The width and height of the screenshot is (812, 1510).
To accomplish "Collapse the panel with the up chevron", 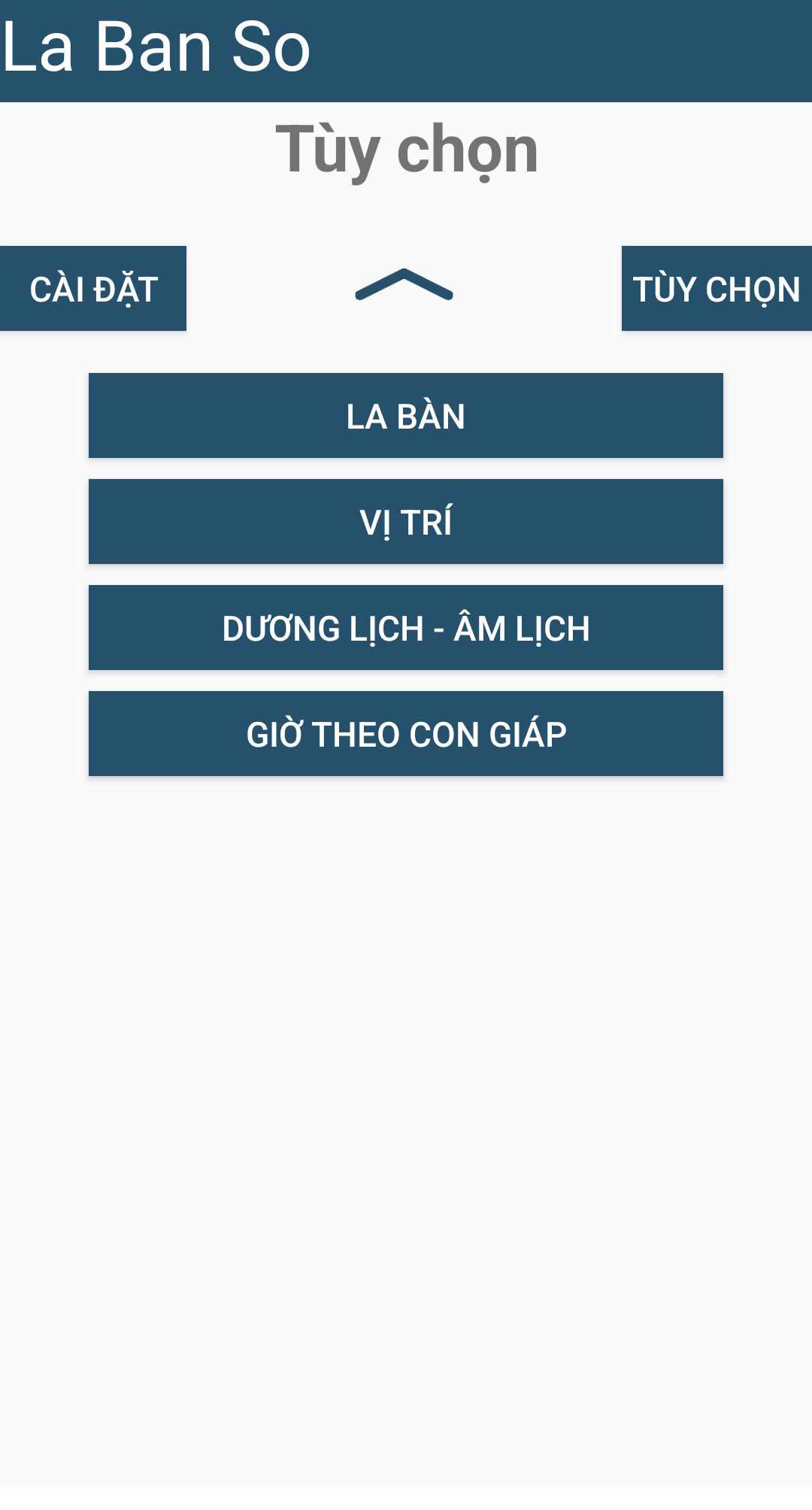I will coord(404,285).
